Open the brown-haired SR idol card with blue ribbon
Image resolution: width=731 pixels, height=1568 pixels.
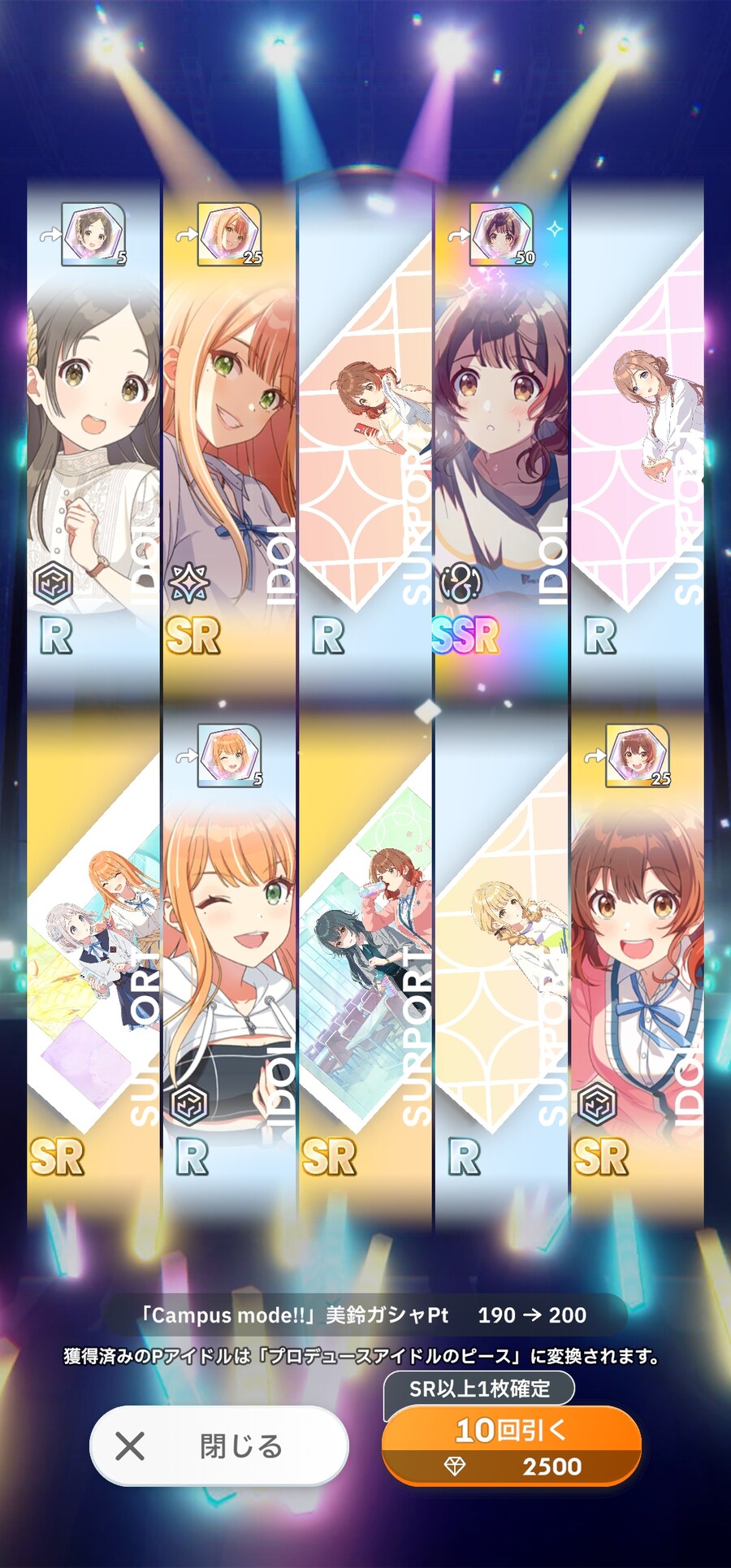point(638,959)
